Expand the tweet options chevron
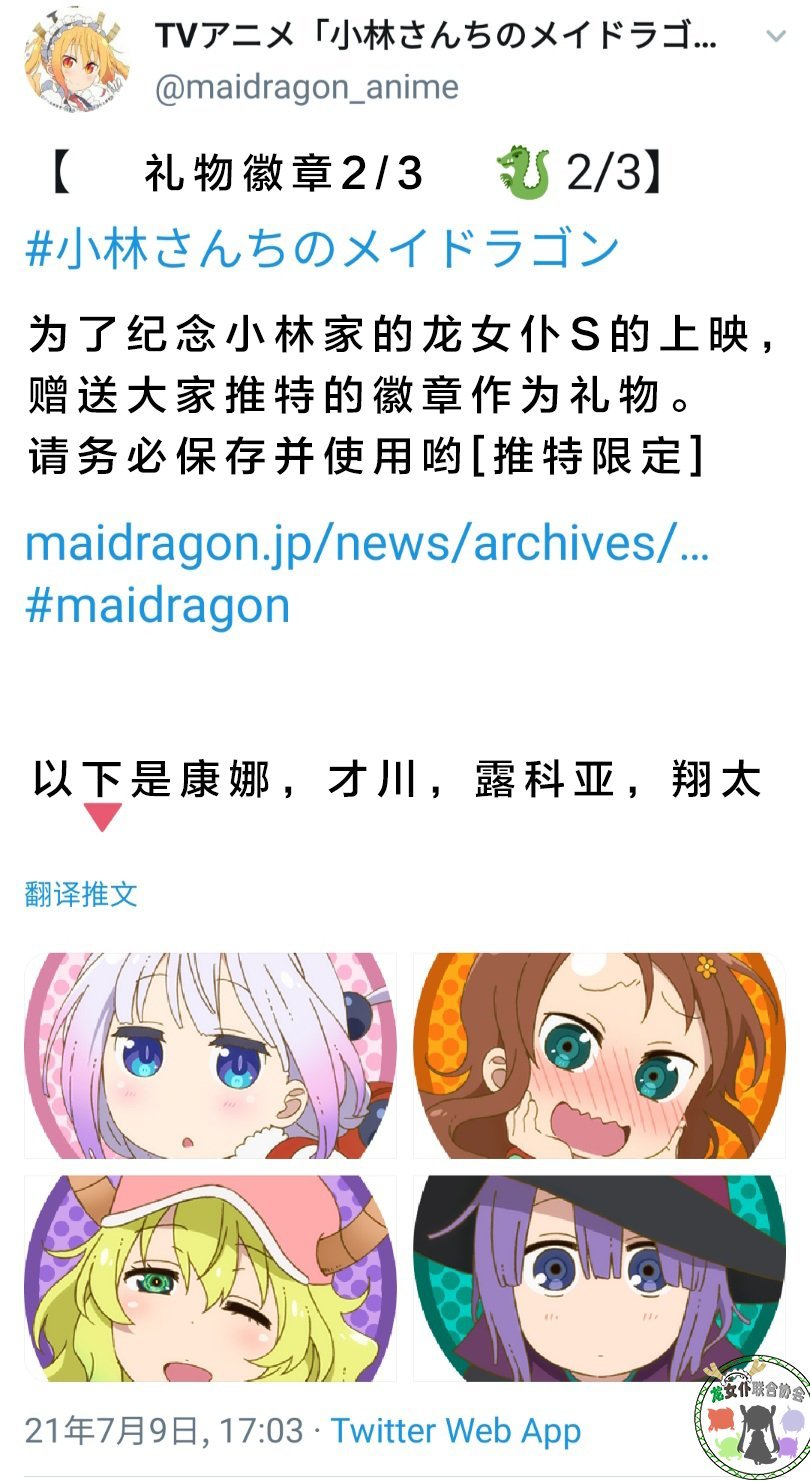 tap(775, 37)
